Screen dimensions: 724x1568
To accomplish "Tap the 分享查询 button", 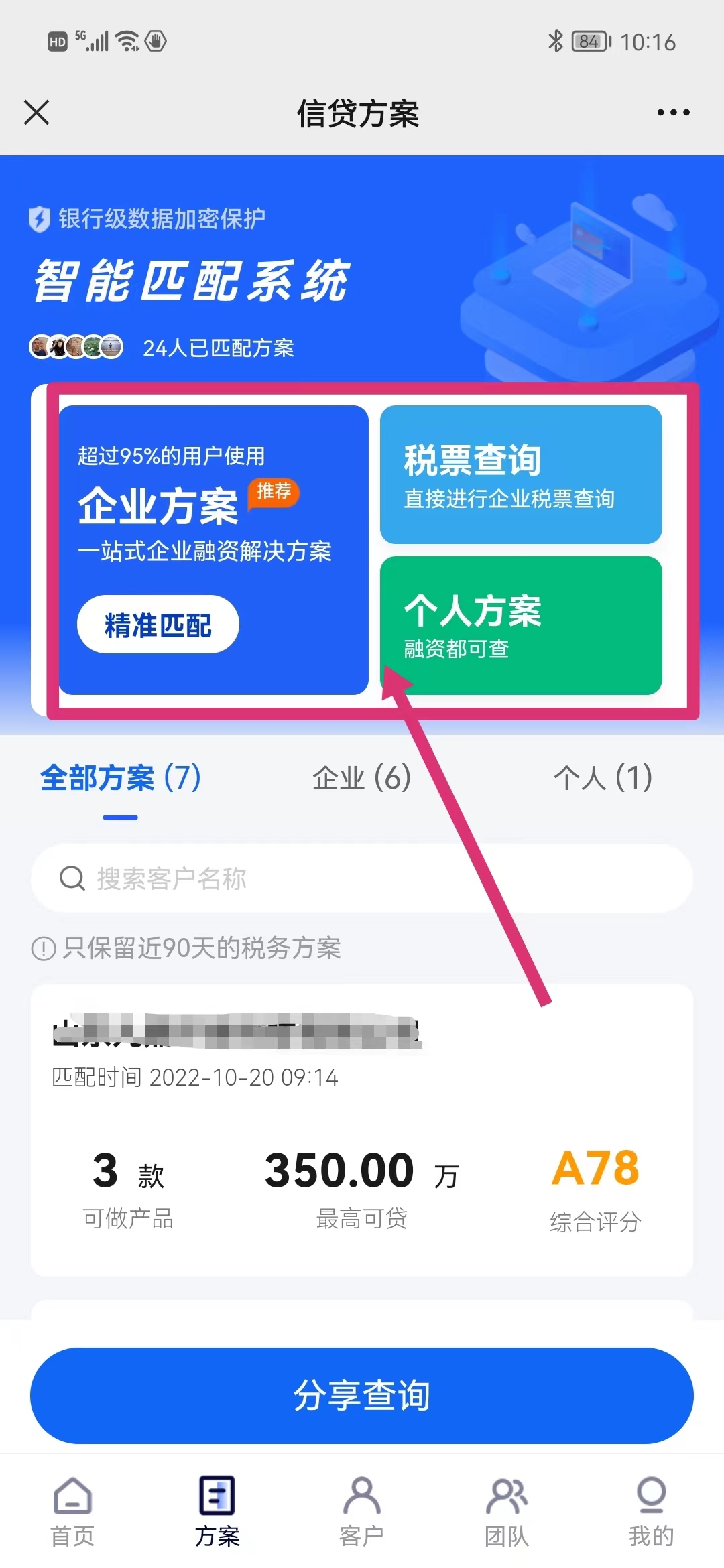I will 362,1395.
